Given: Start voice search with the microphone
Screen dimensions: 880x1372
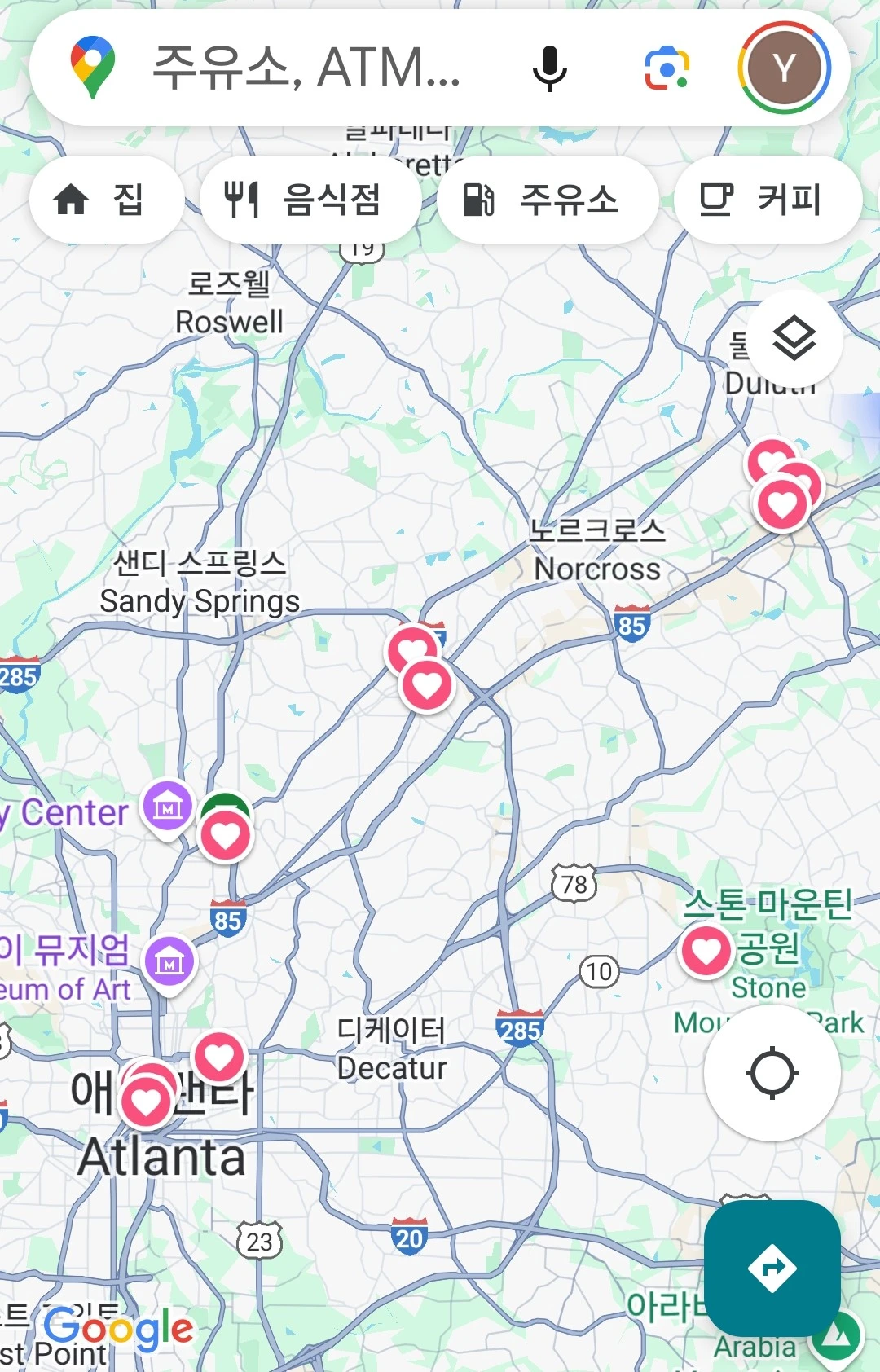Looking at the screenshot, I should 549,68.
